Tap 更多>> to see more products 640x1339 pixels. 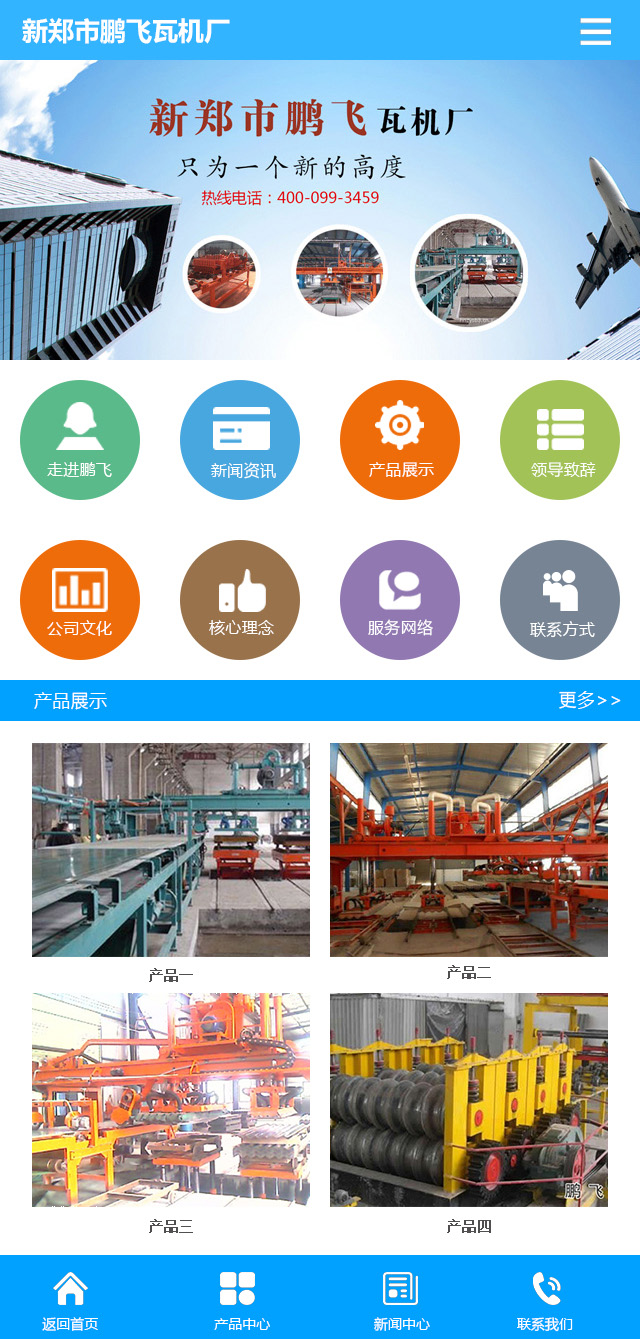(589, 700)
